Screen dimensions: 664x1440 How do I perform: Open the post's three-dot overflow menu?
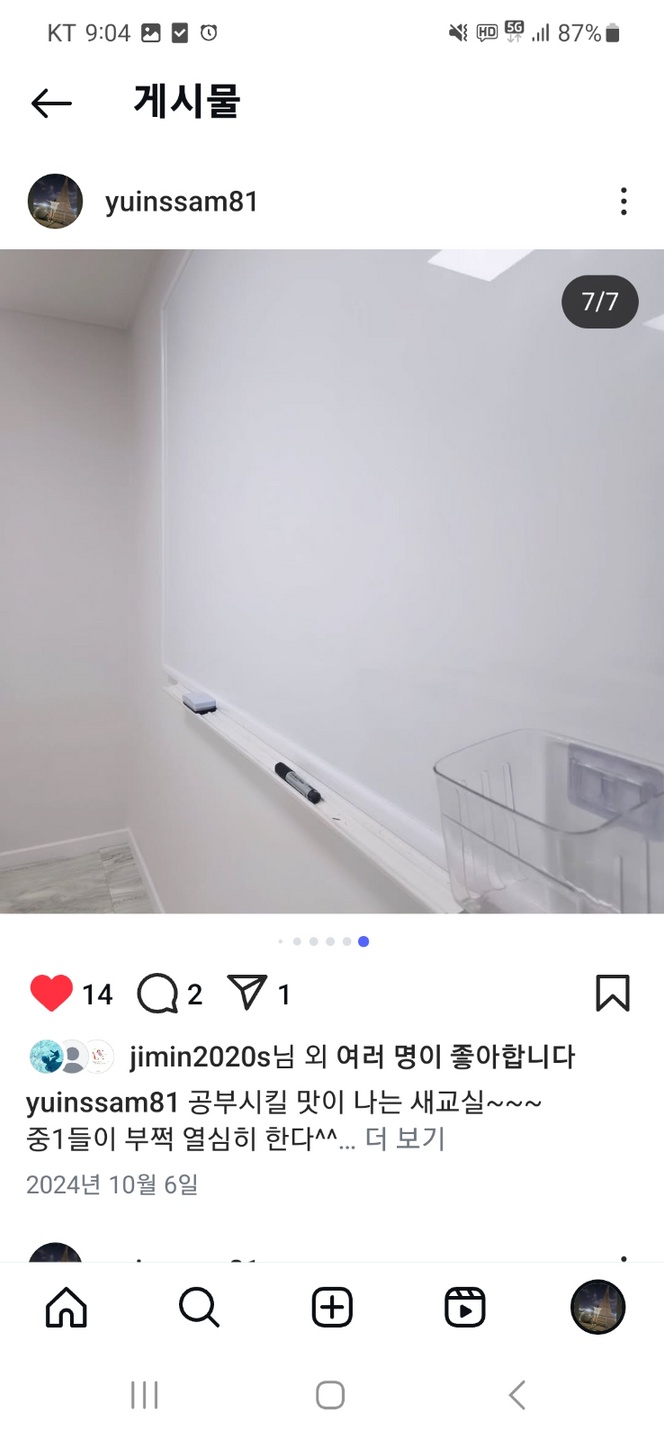623,201
